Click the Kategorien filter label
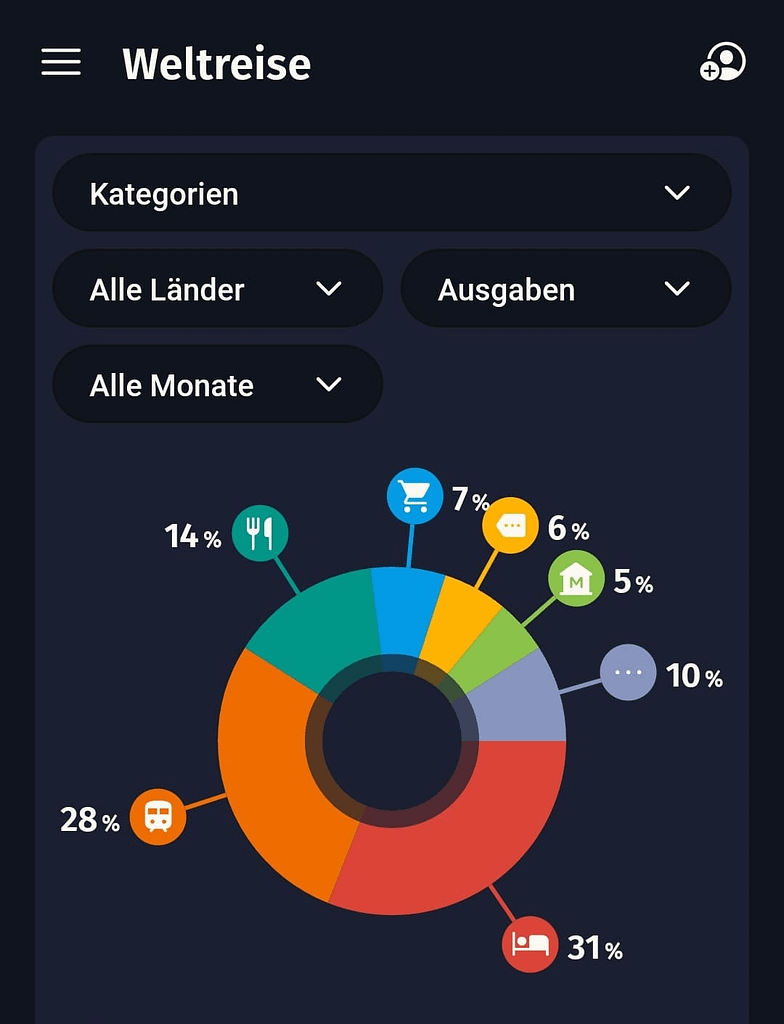The width and height of the screenshot is (784, 1024). pos(165,193)
